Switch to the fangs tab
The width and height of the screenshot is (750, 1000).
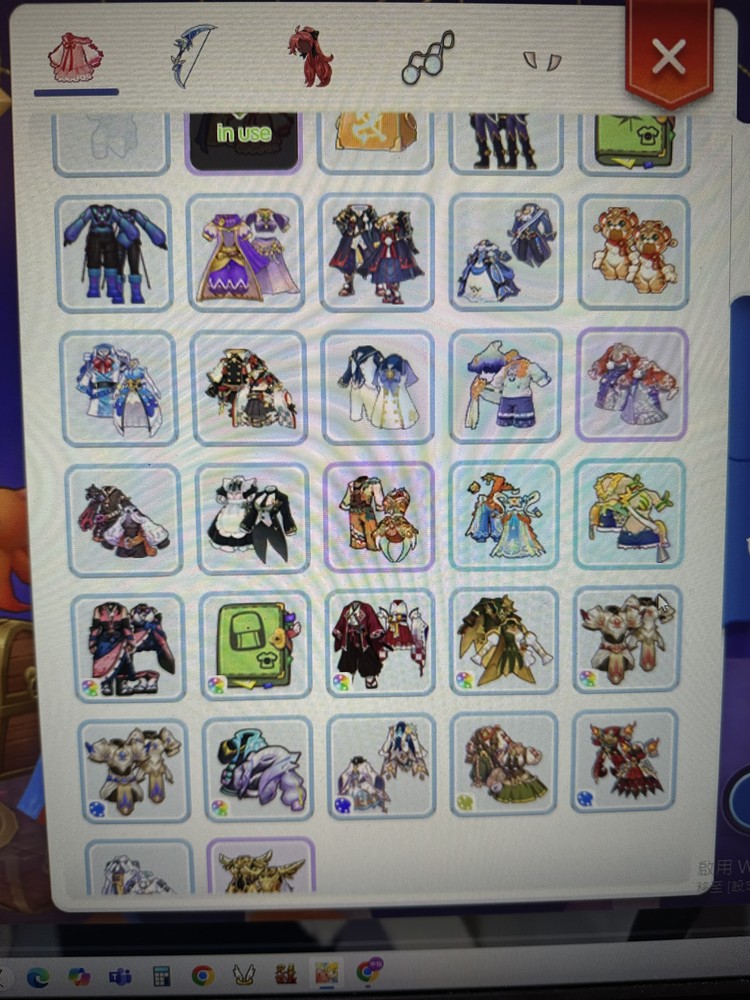pyautogui.click(x=542, y=61)
